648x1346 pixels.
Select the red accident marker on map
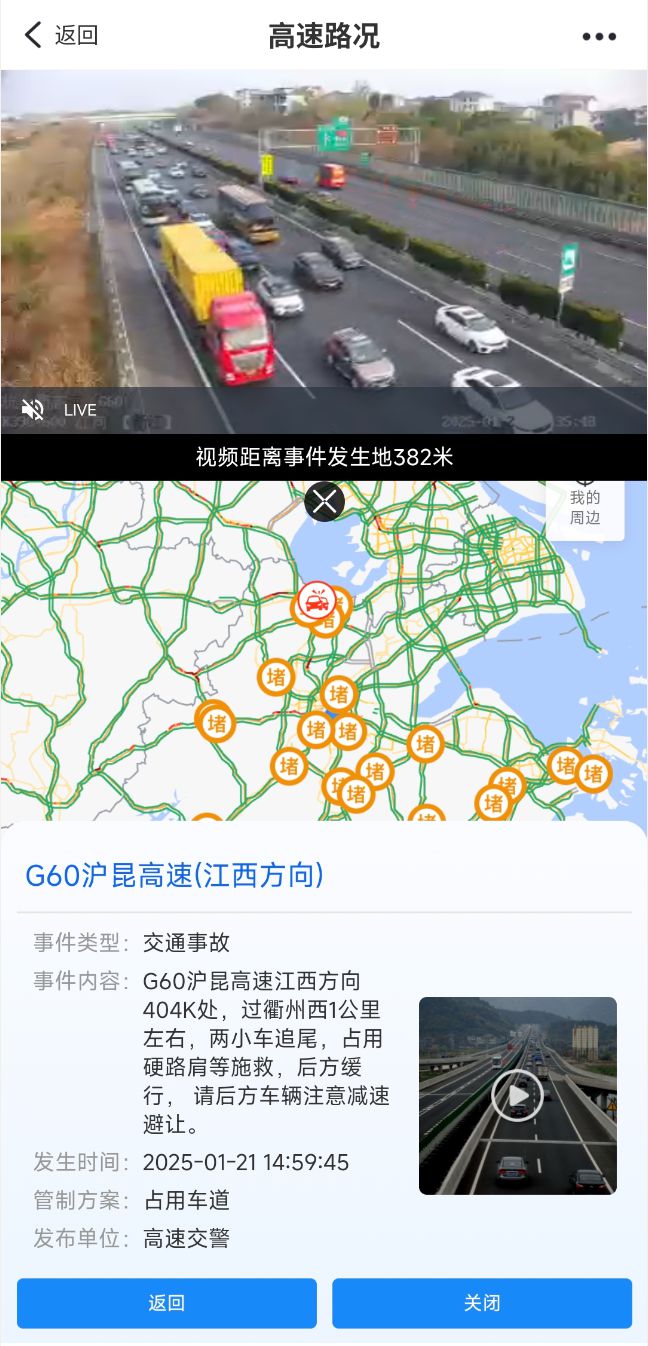pos(317,600)
